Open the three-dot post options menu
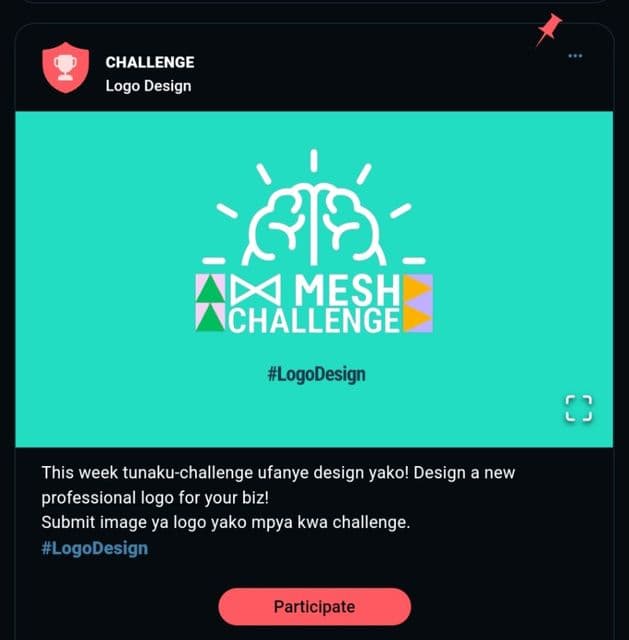This screenshot has height=640, width=629. click(x=575, y=56)
